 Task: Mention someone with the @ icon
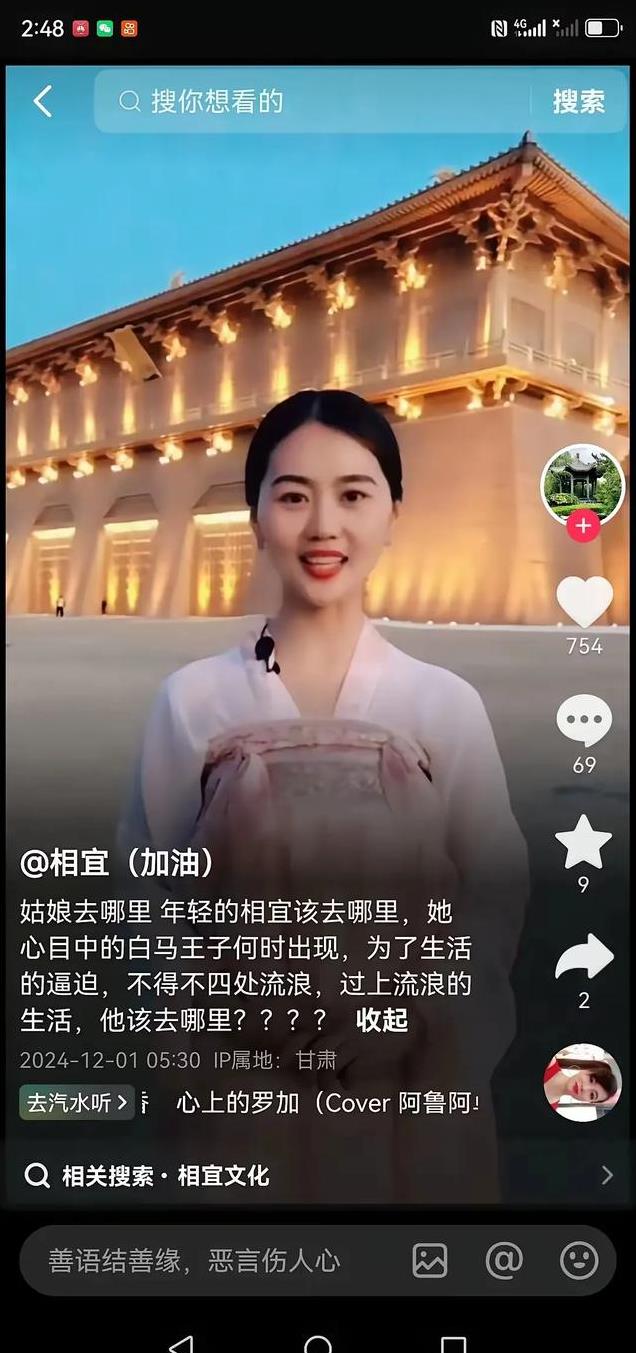point(504,1260)
